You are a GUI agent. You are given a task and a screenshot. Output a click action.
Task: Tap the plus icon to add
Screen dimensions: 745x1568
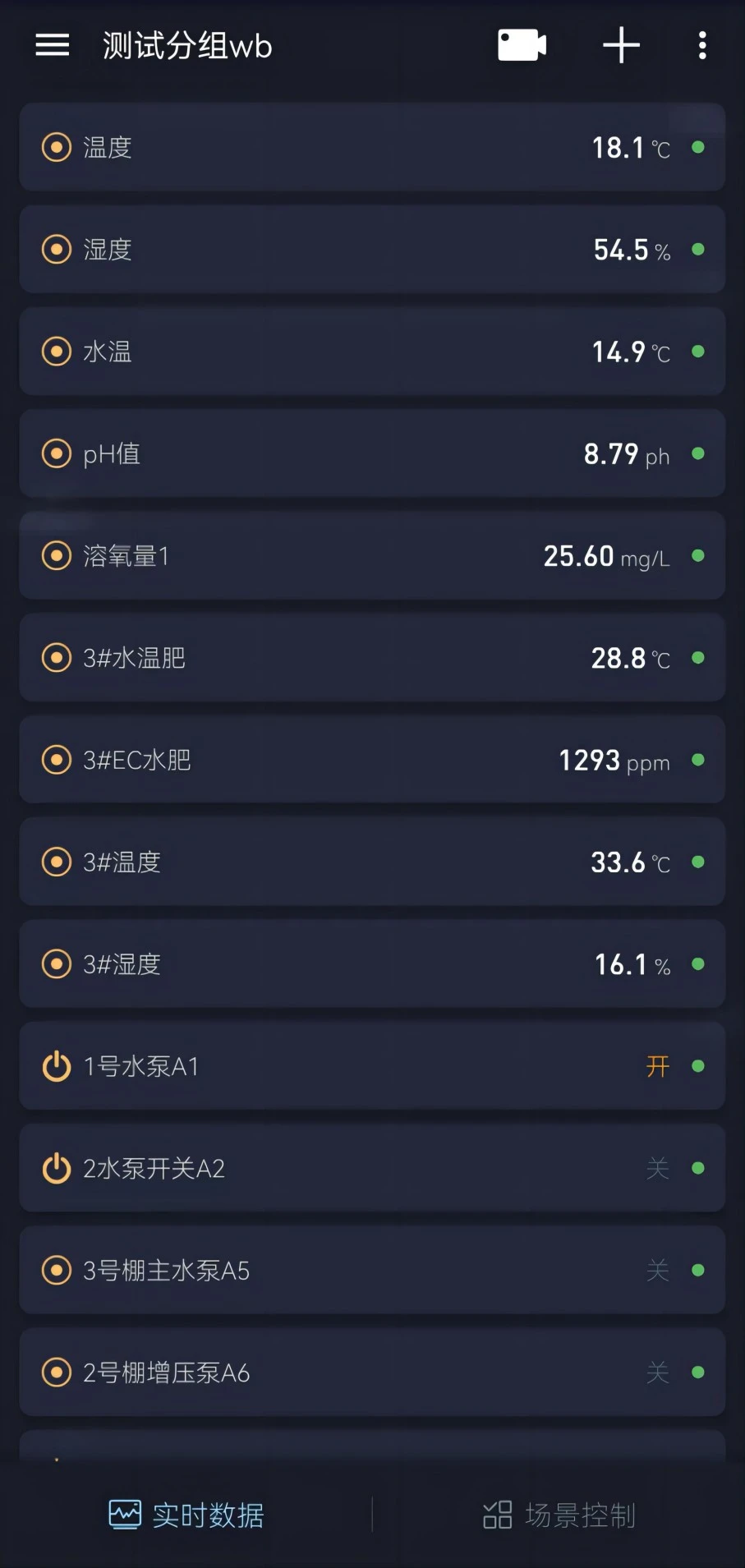[x=621, y=45]
